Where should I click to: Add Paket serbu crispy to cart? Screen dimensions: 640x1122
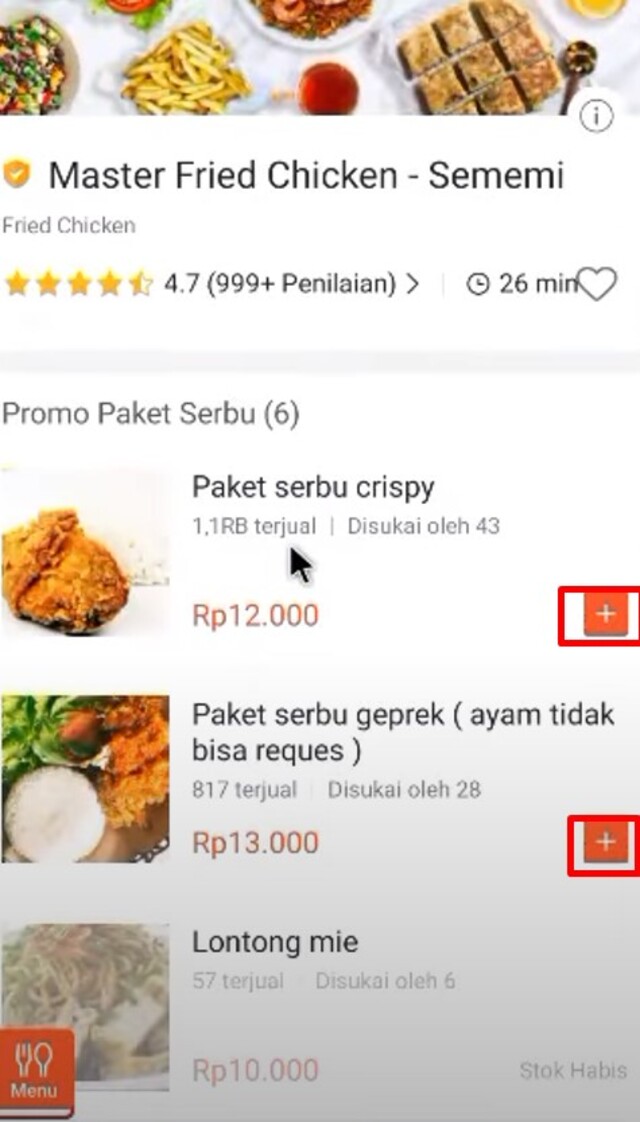pos(605,614)
